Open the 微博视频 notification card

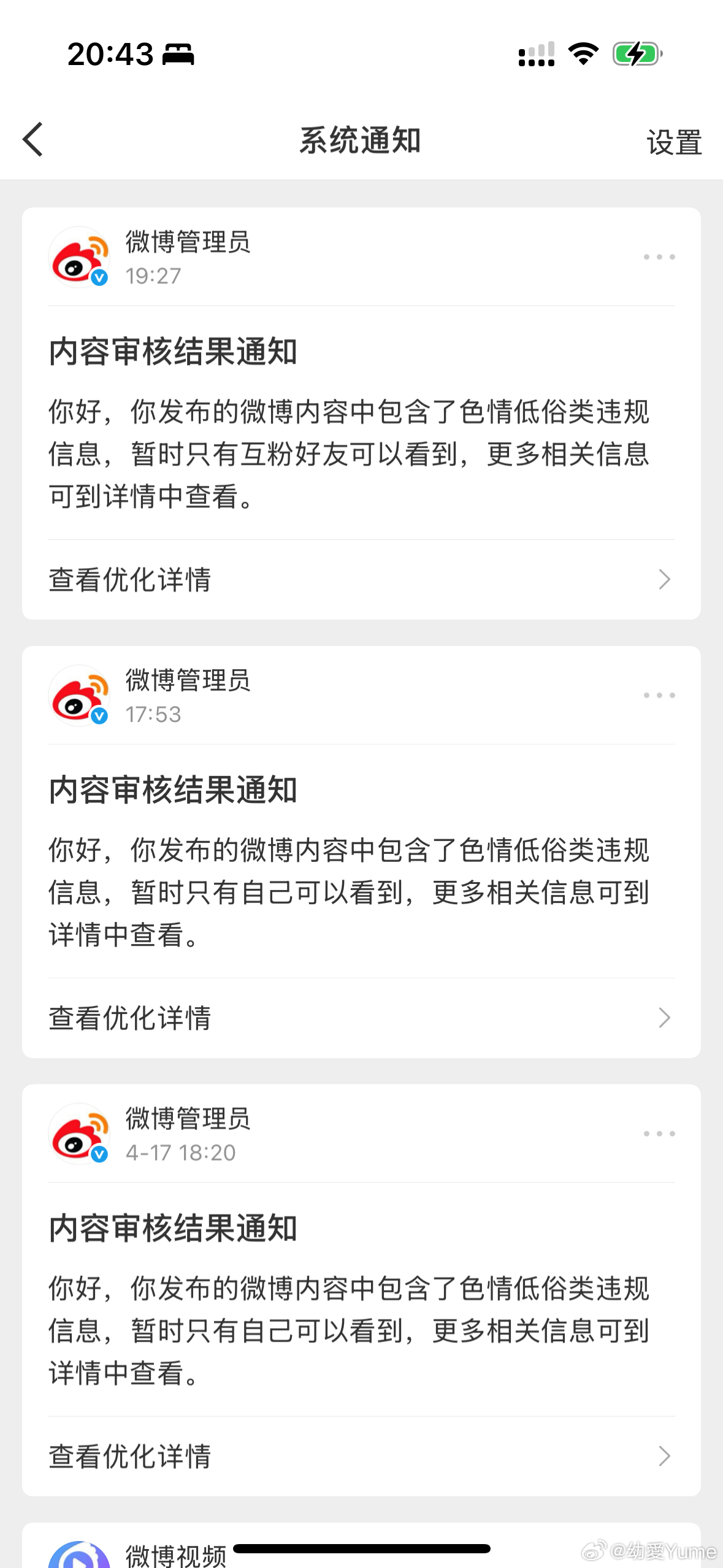[x=361, y=1546]
